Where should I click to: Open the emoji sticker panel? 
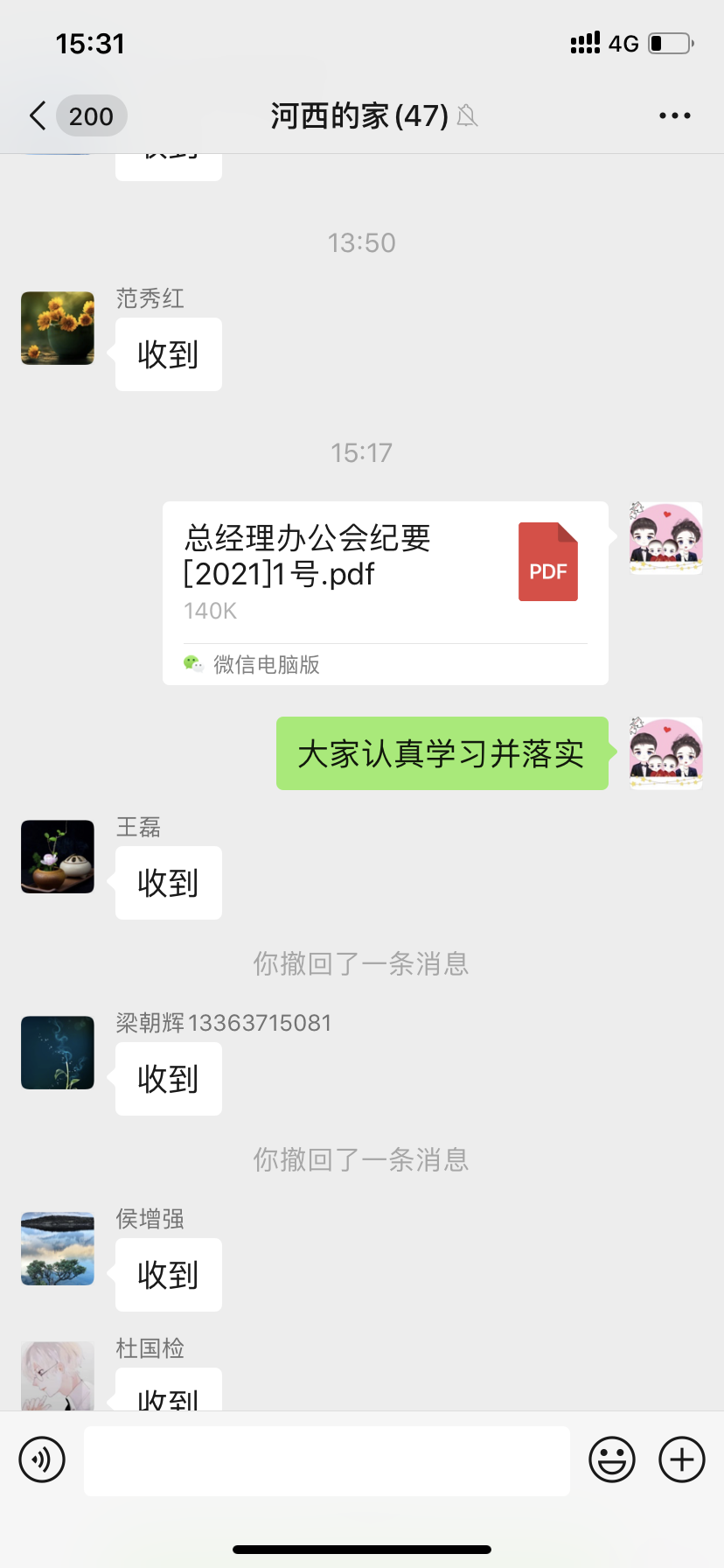(x=611, y=1459)
